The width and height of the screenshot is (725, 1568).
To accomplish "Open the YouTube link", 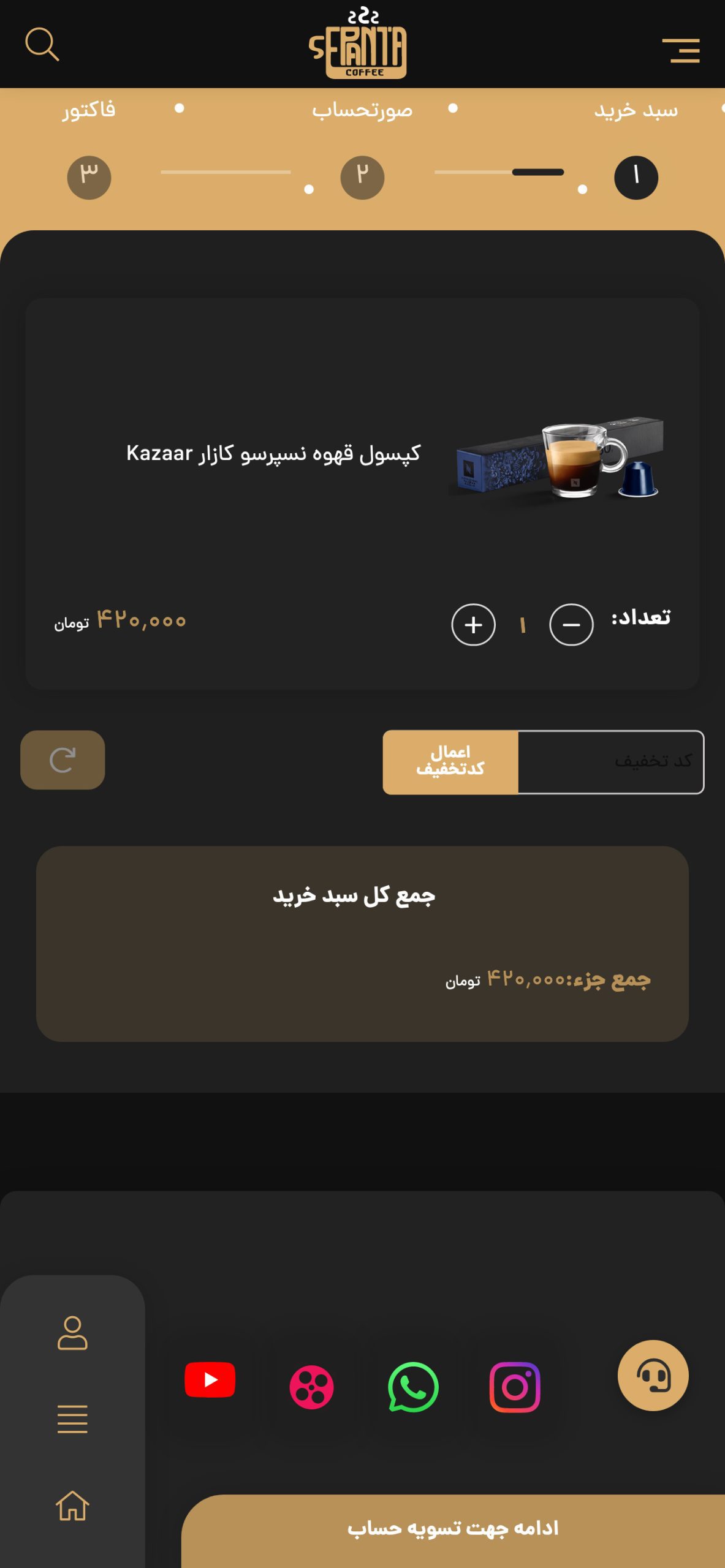I will 210,1380.
